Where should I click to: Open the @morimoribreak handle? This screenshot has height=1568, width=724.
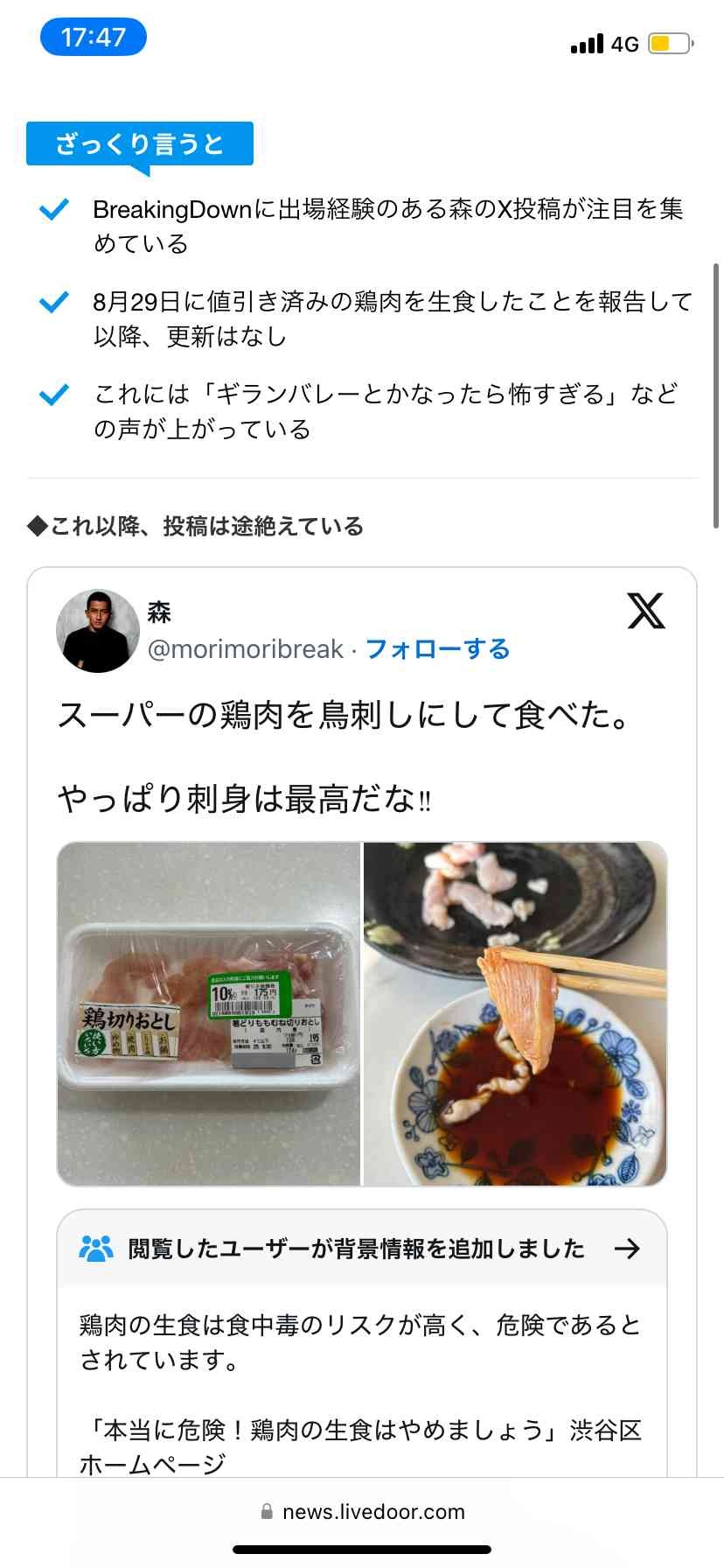point(245,649)
